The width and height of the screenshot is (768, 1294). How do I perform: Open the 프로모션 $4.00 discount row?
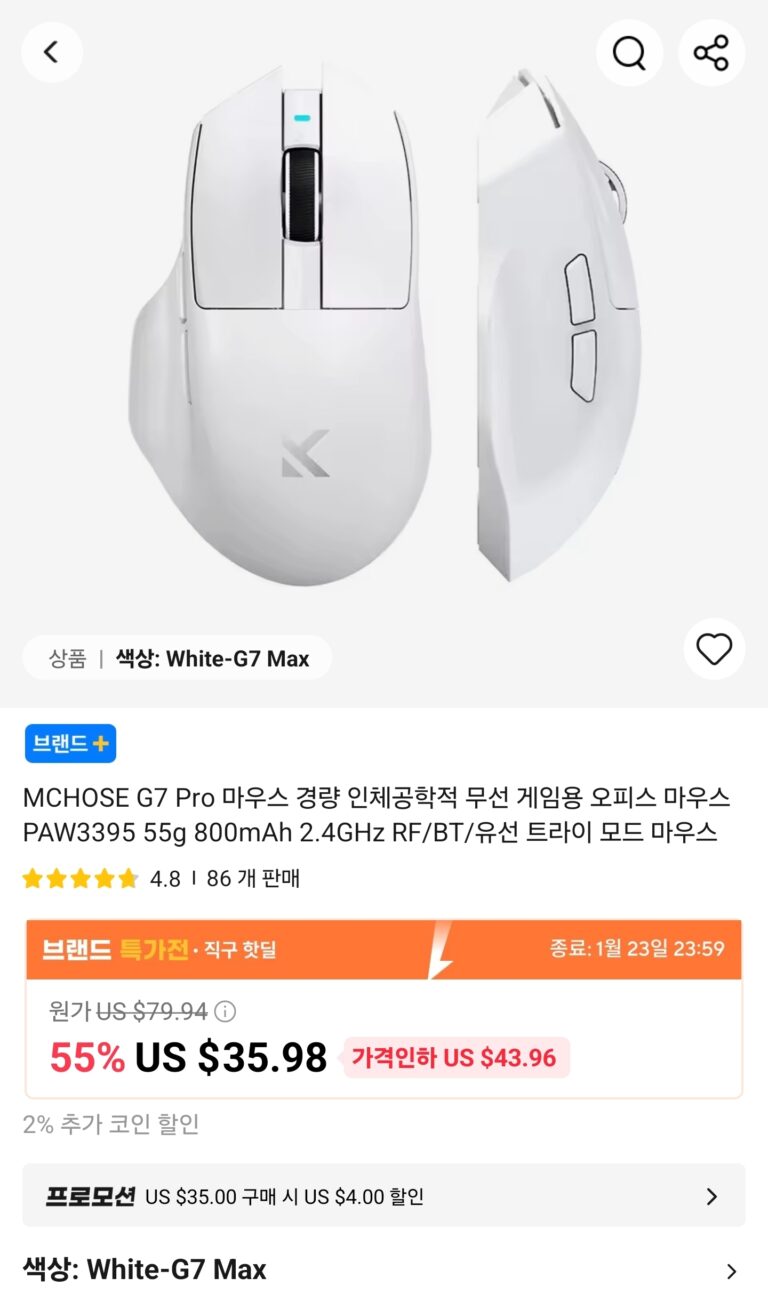point(384,1196)
